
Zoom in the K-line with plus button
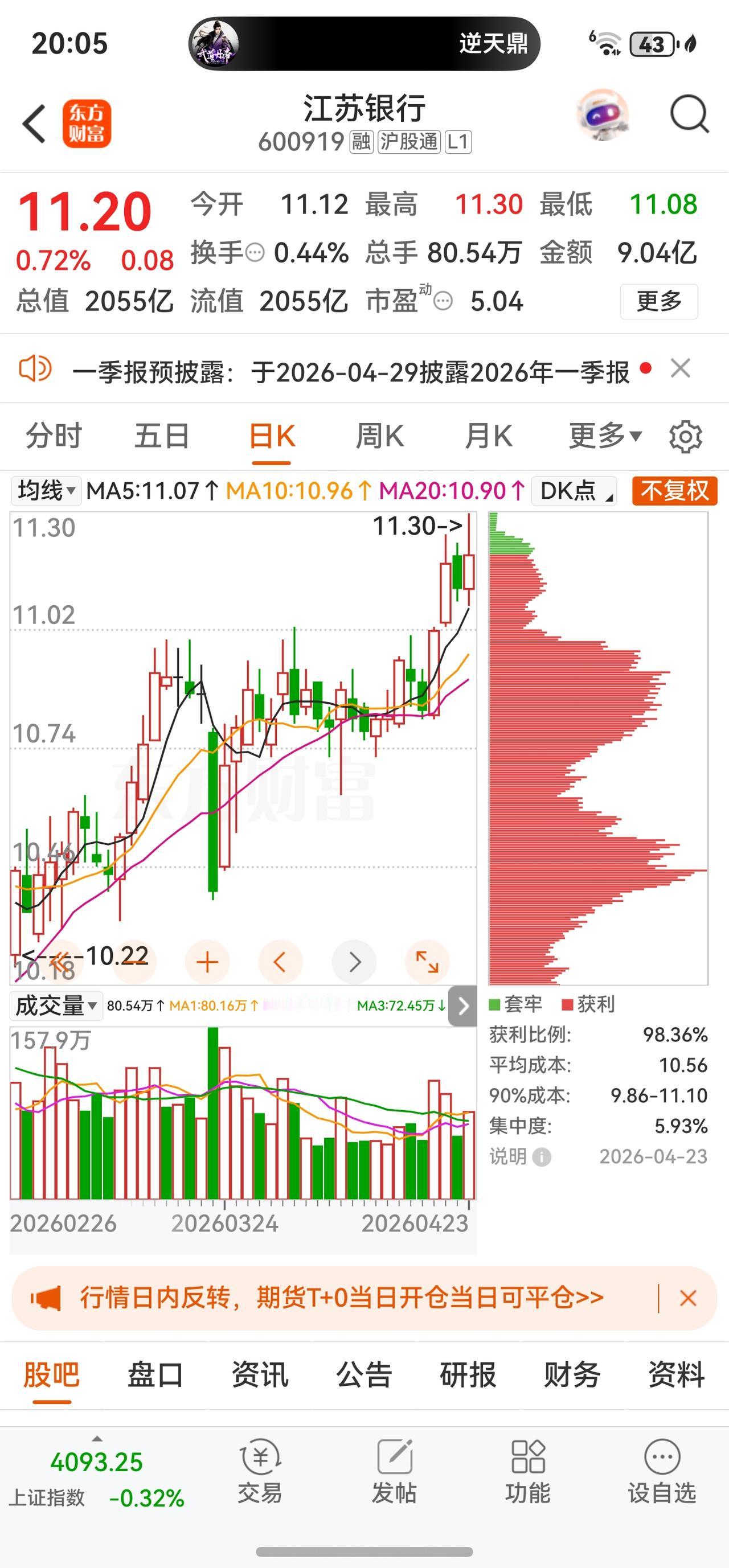207,962
